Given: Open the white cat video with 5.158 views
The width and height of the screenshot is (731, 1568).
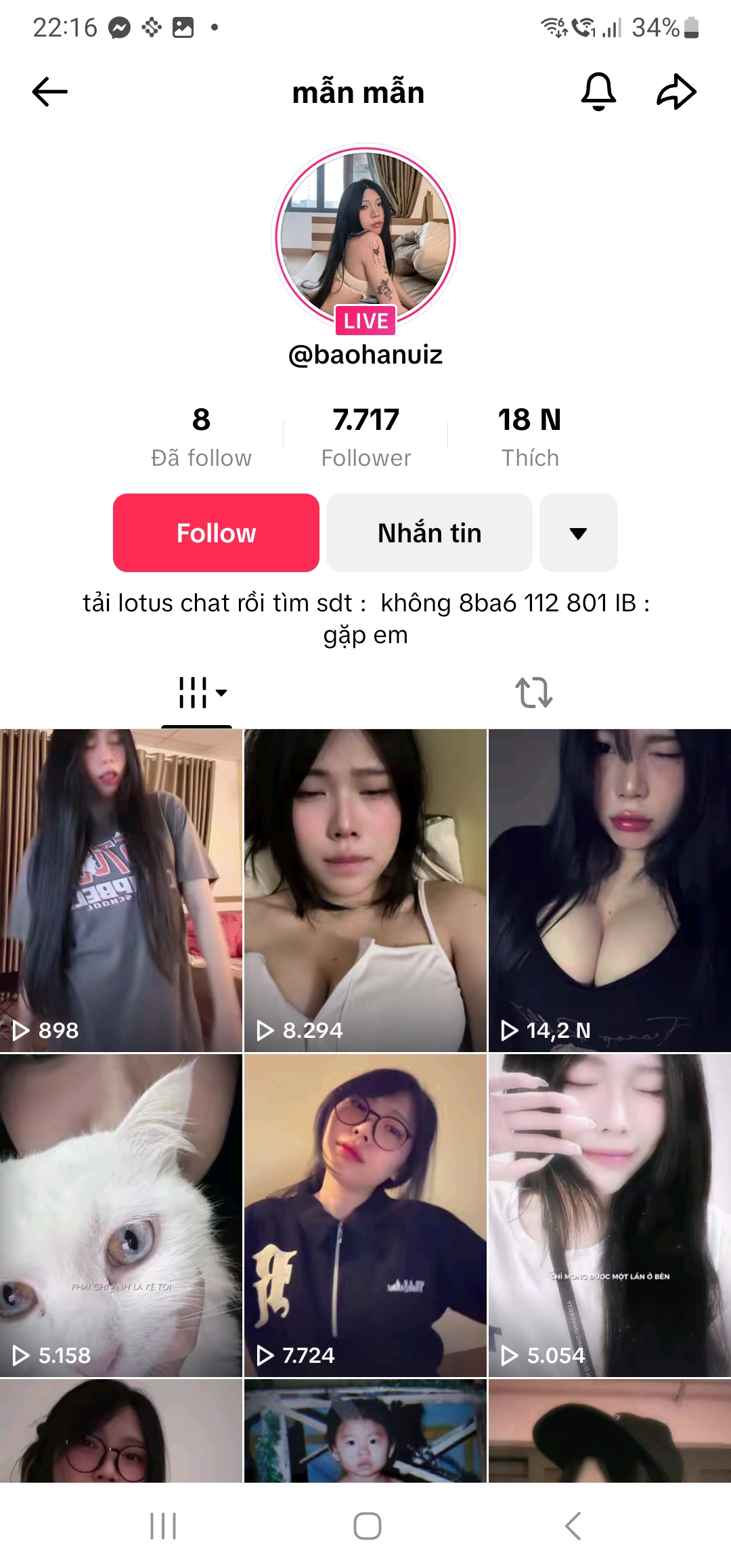Looking at the screenshot, I should [x=121, y=1215].
